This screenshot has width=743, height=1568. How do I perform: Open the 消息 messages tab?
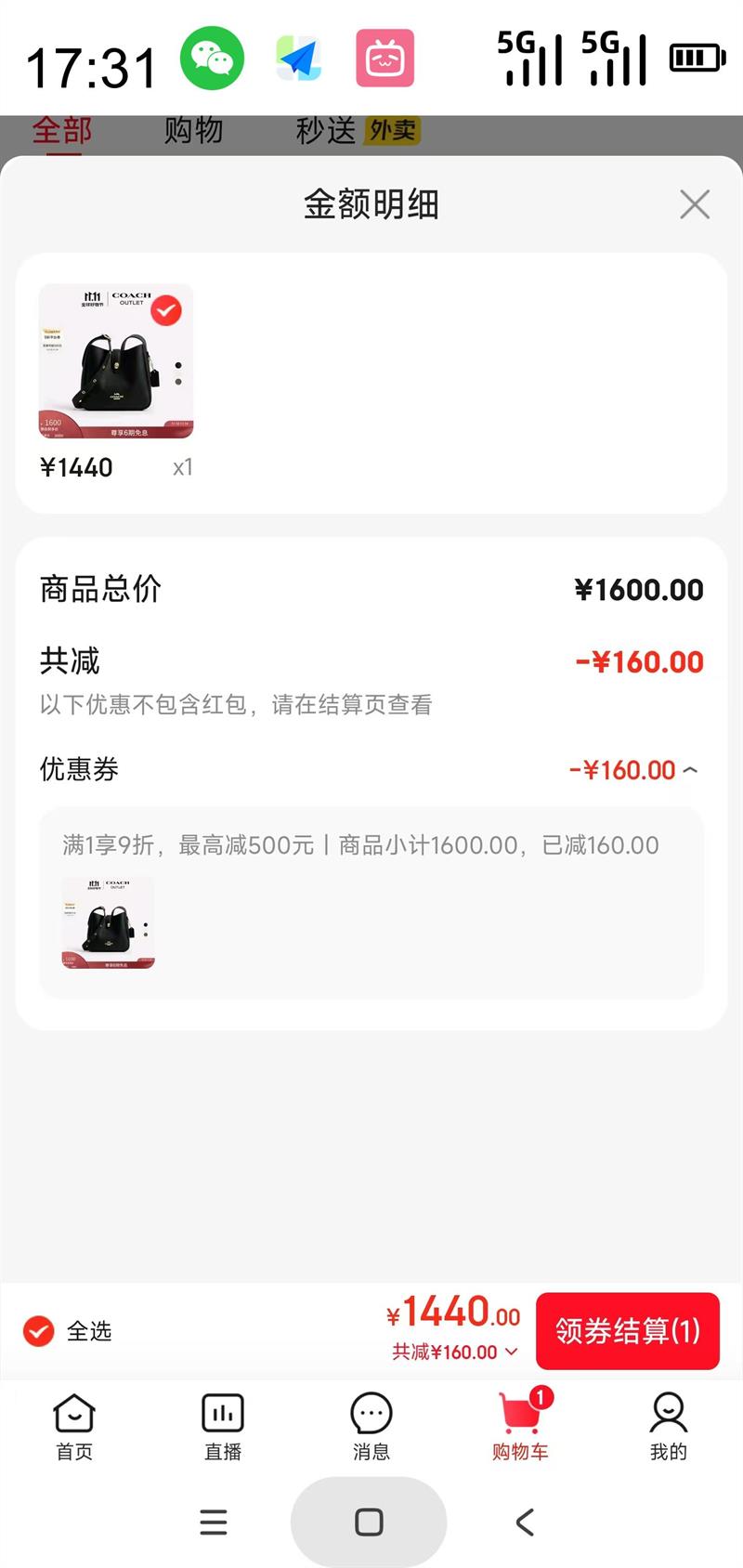click(371, 1426)
